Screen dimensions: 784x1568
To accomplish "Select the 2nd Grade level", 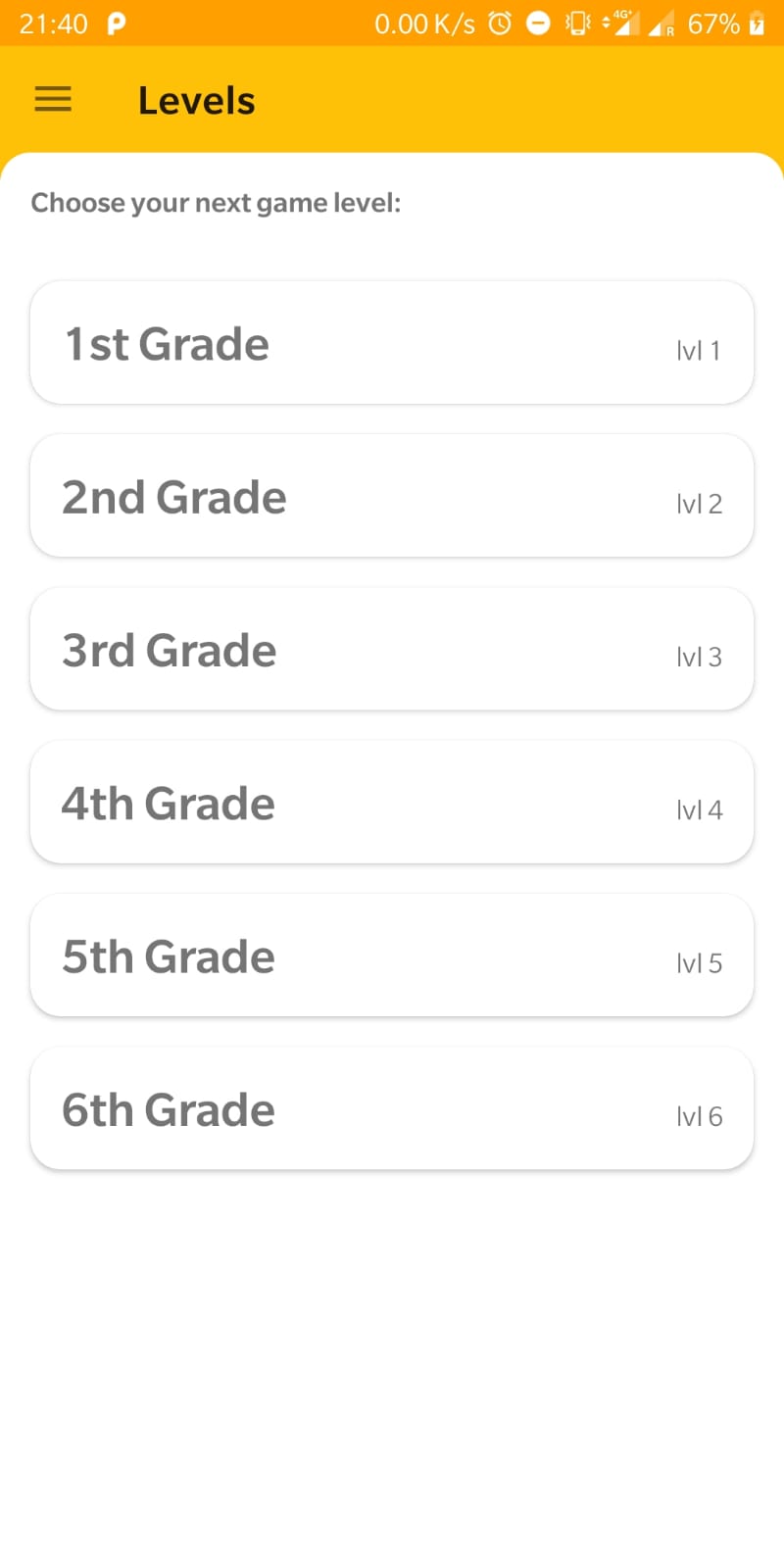I will click(392, 496).
